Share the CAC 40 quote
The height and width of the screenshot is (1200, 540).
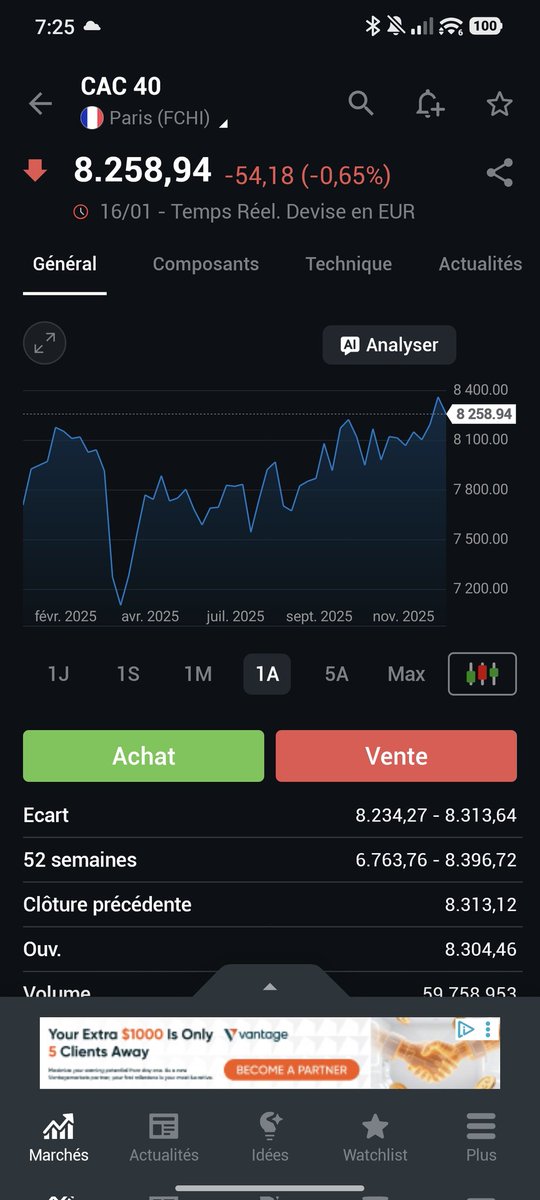click(x=499, y=173)
